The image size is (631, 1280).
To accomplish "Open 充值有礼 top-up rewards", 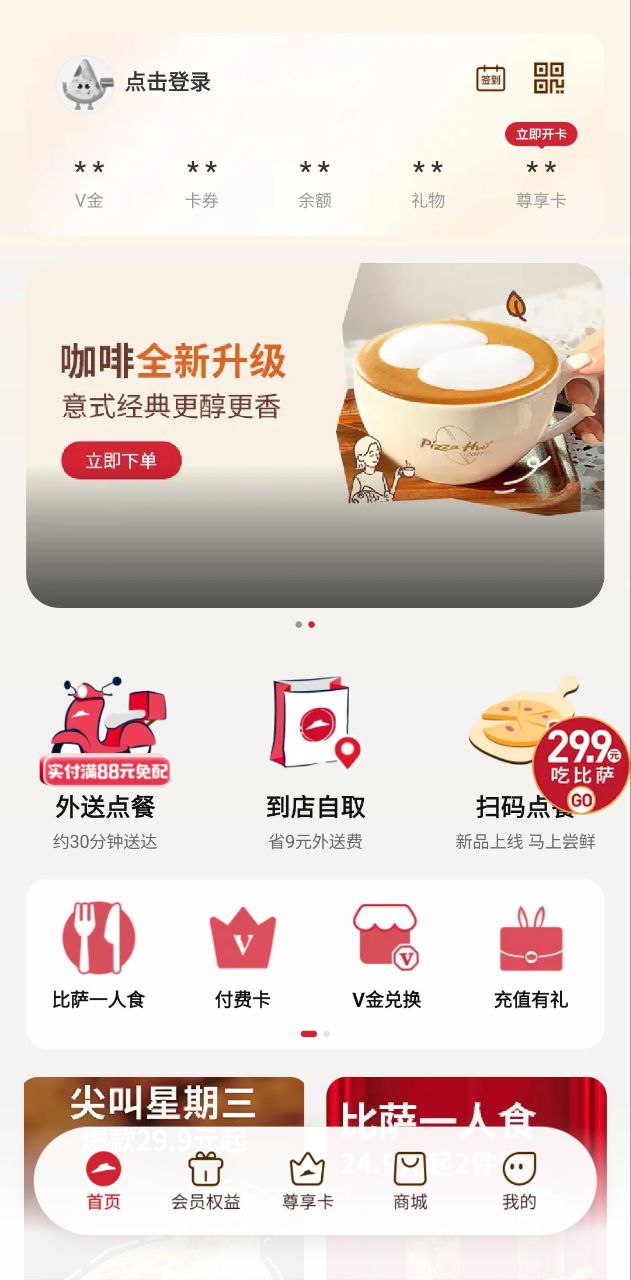I will tap(531, 954).
